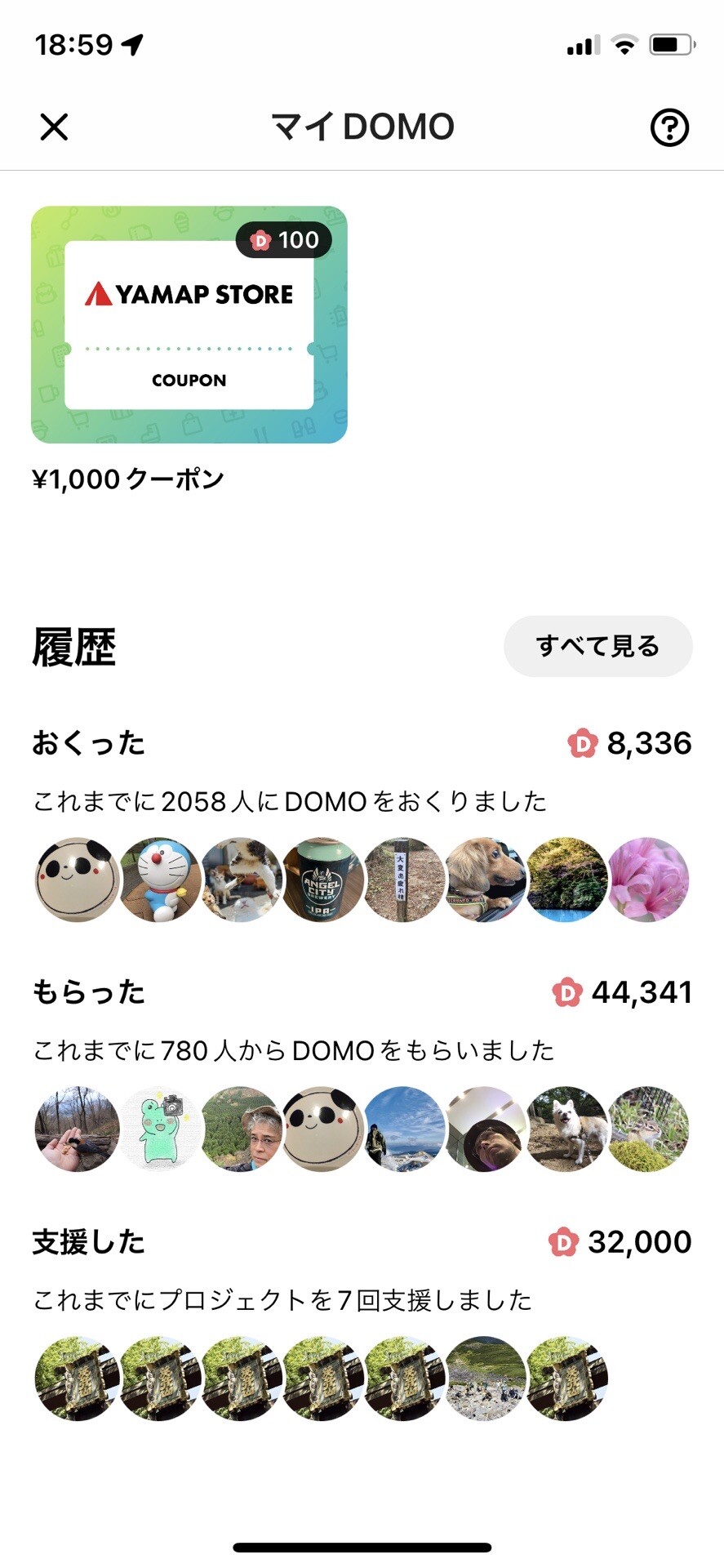The height and width of the screenshot is (1568, 724).
Task: Tap the DOMO flower icon next to 32,000
Action: [x=562, y=1241]
